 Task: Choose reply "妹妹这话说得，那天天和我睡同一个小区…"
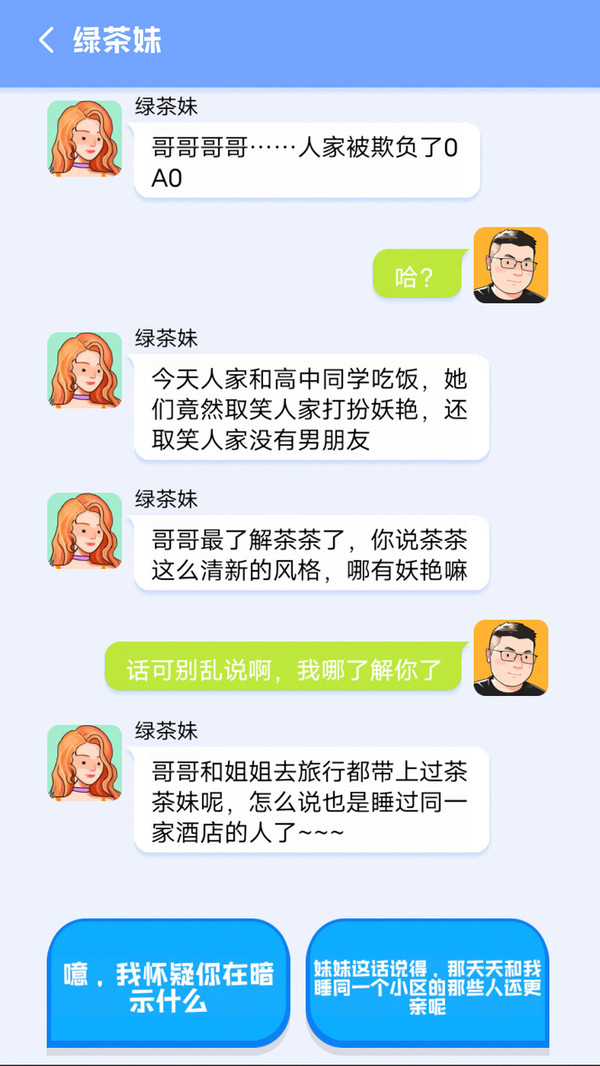pyautogui.click(x=427, y=983)
